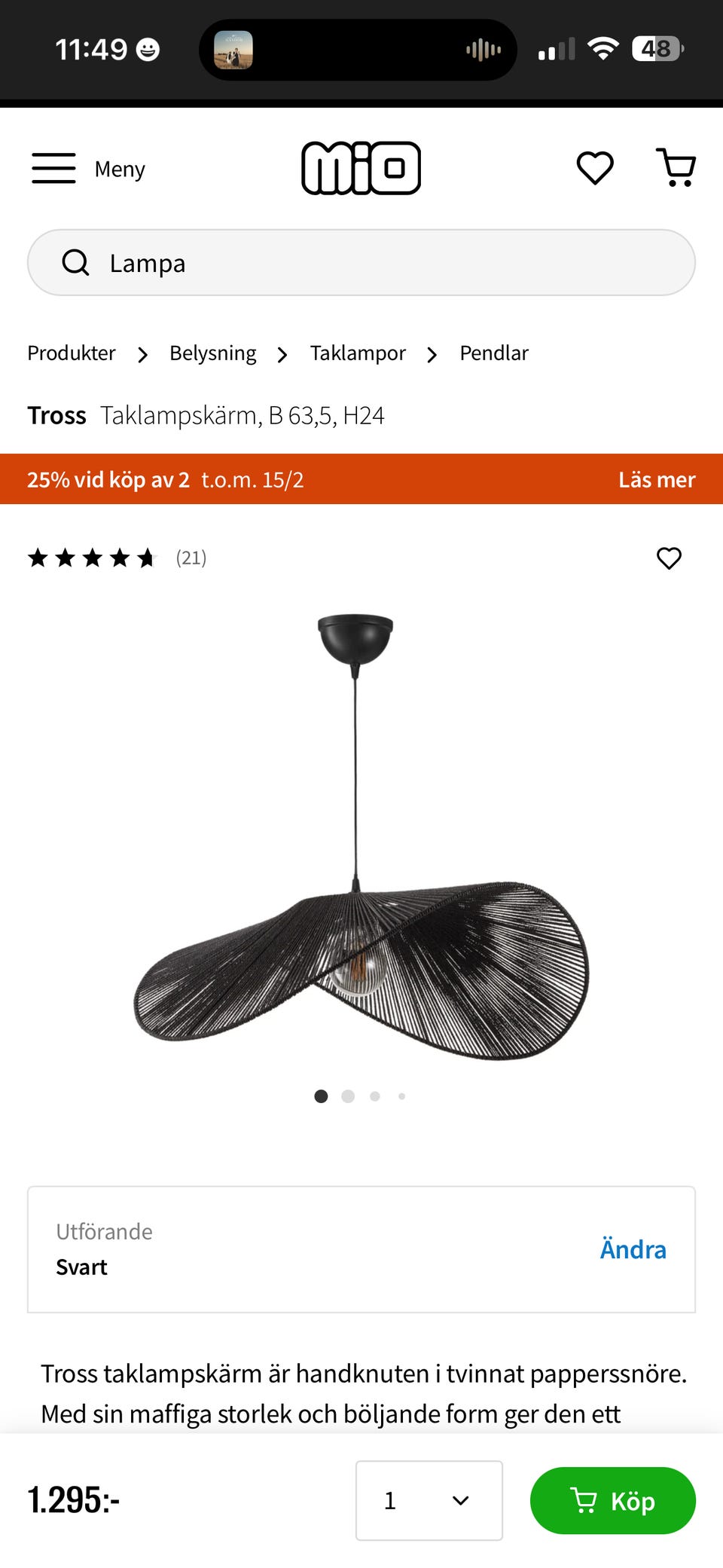
Task: Open the favorites heart in the header
Action: coord(595,167)
